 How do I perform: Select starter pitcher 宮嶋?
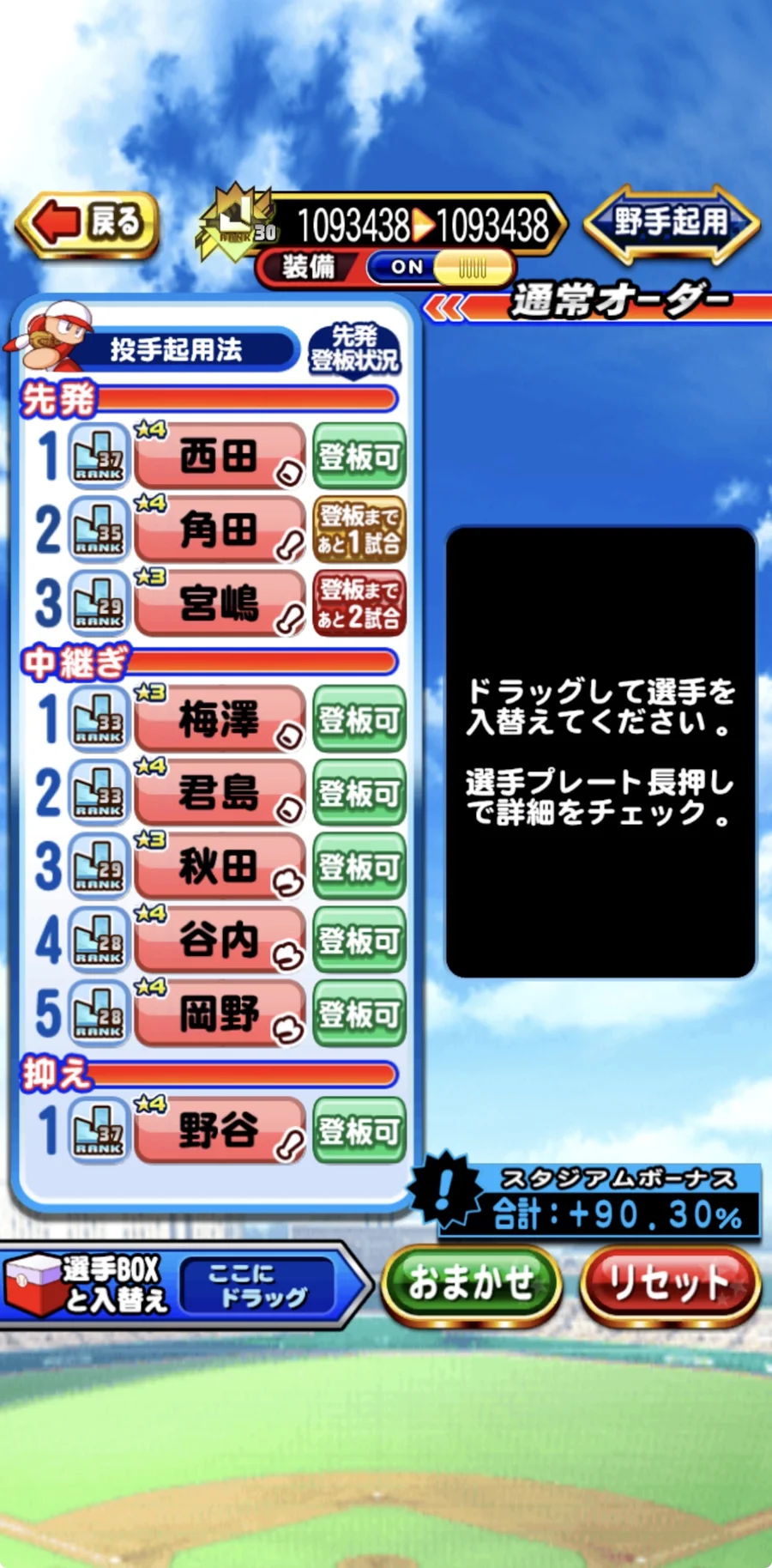[219, 603]
